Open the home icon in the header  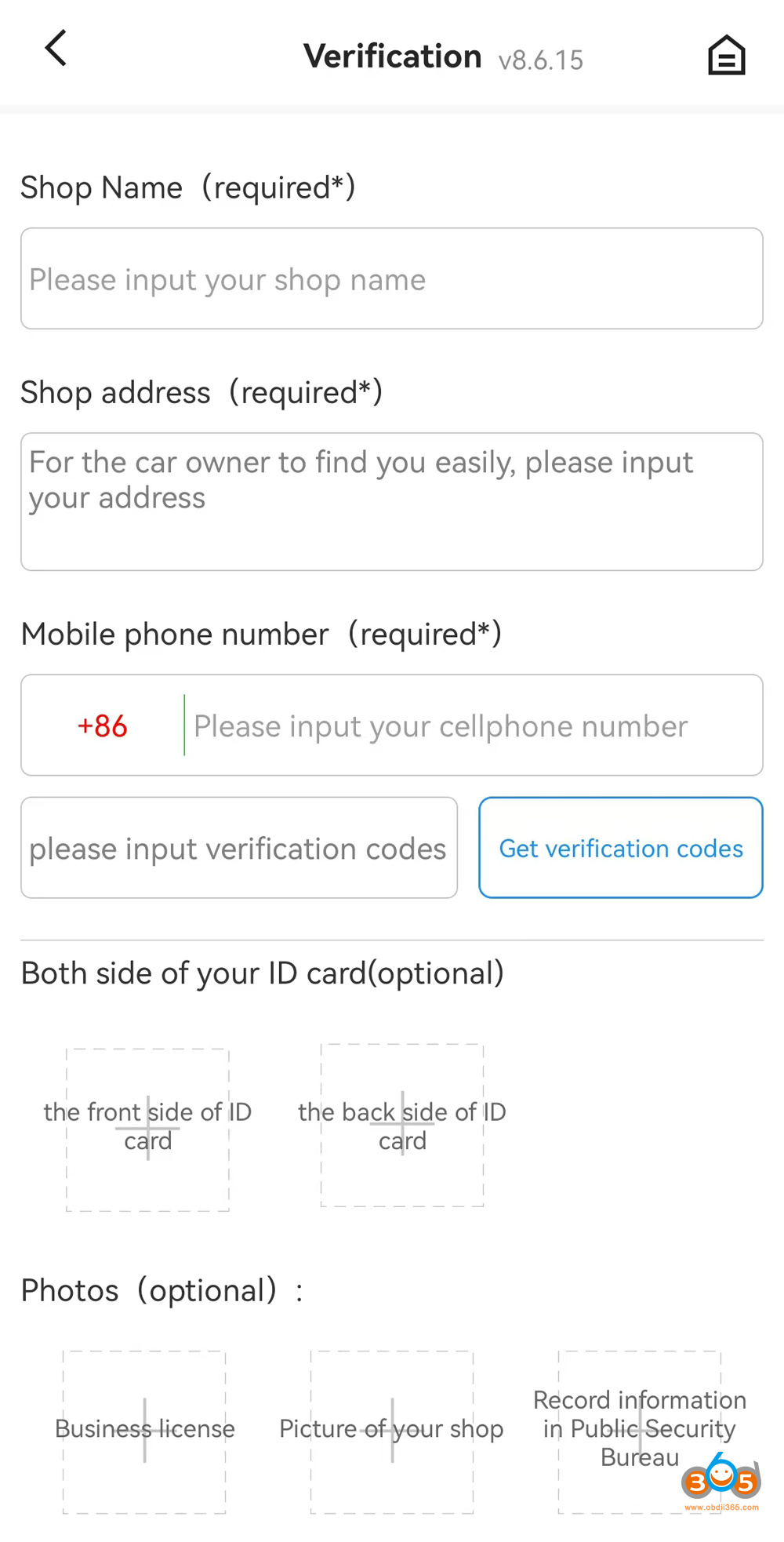726,56
